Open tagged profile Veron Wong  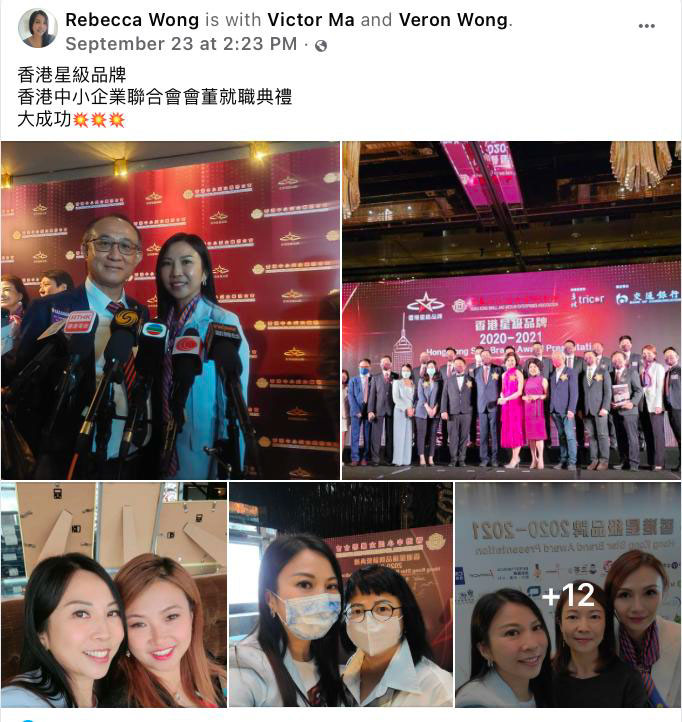click(452, 20)
